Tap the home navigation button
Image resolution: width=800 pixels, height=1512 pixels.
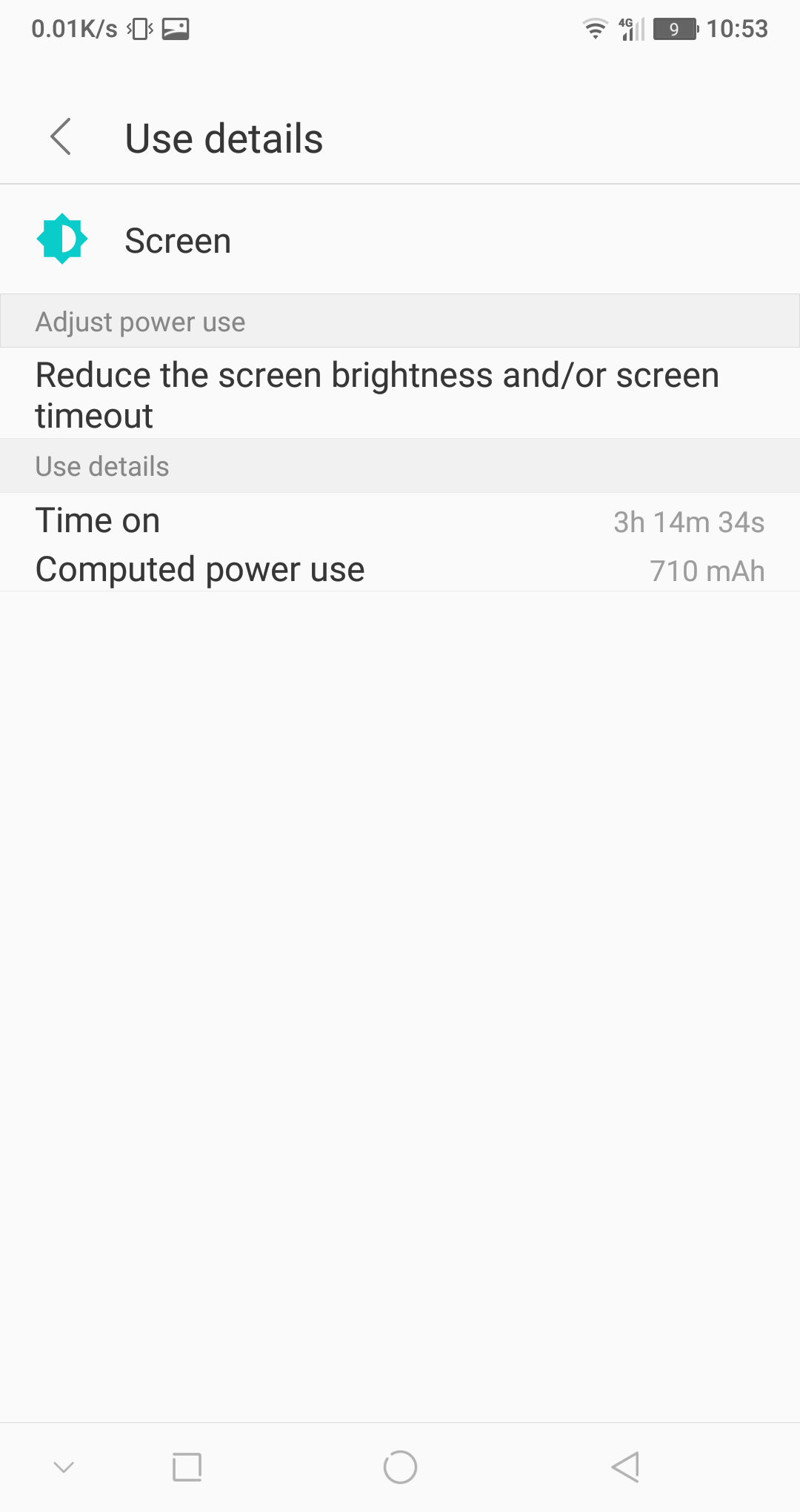(400, 1467)
